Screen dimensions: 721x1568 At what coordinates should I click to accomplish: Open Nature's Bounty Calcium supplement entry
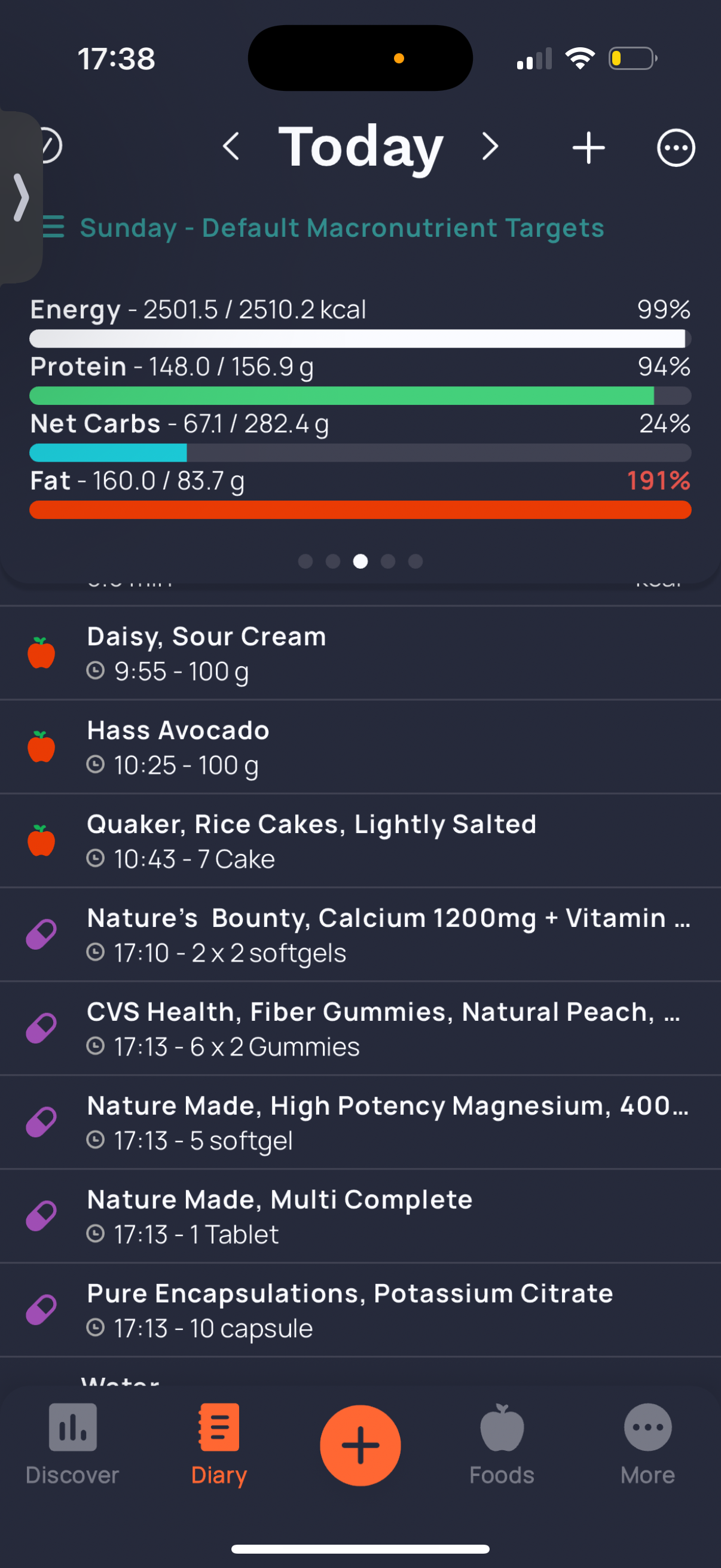pos(360,934)
